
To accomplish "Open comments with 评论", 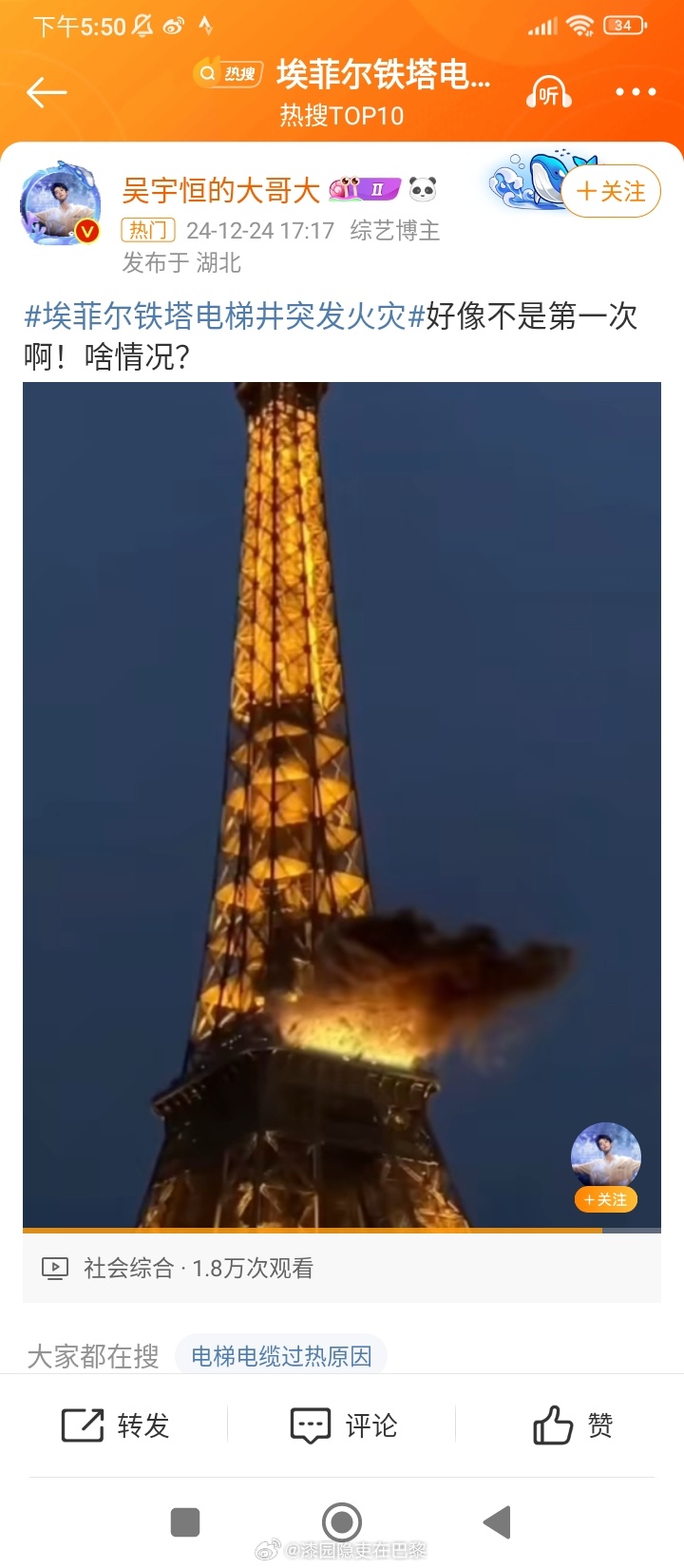I will (343, 1425).
